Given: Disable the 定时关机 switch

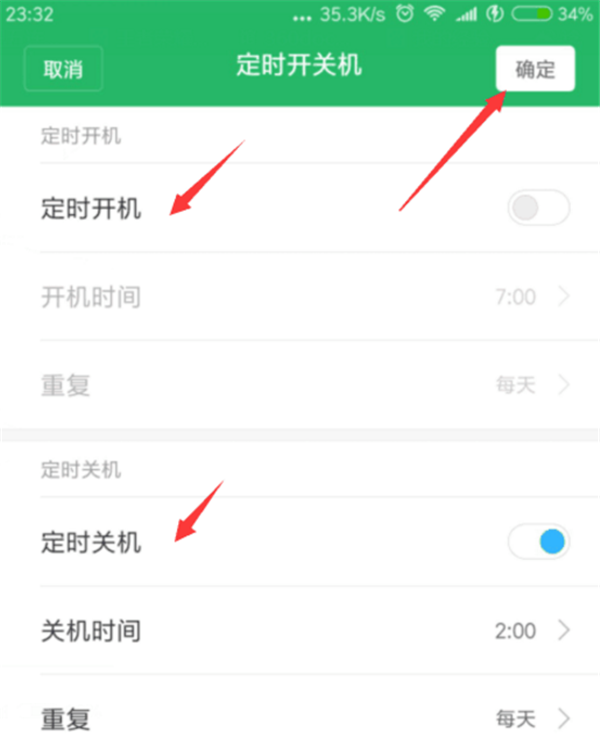Looking at the screenshot, I should coord(538,542).
